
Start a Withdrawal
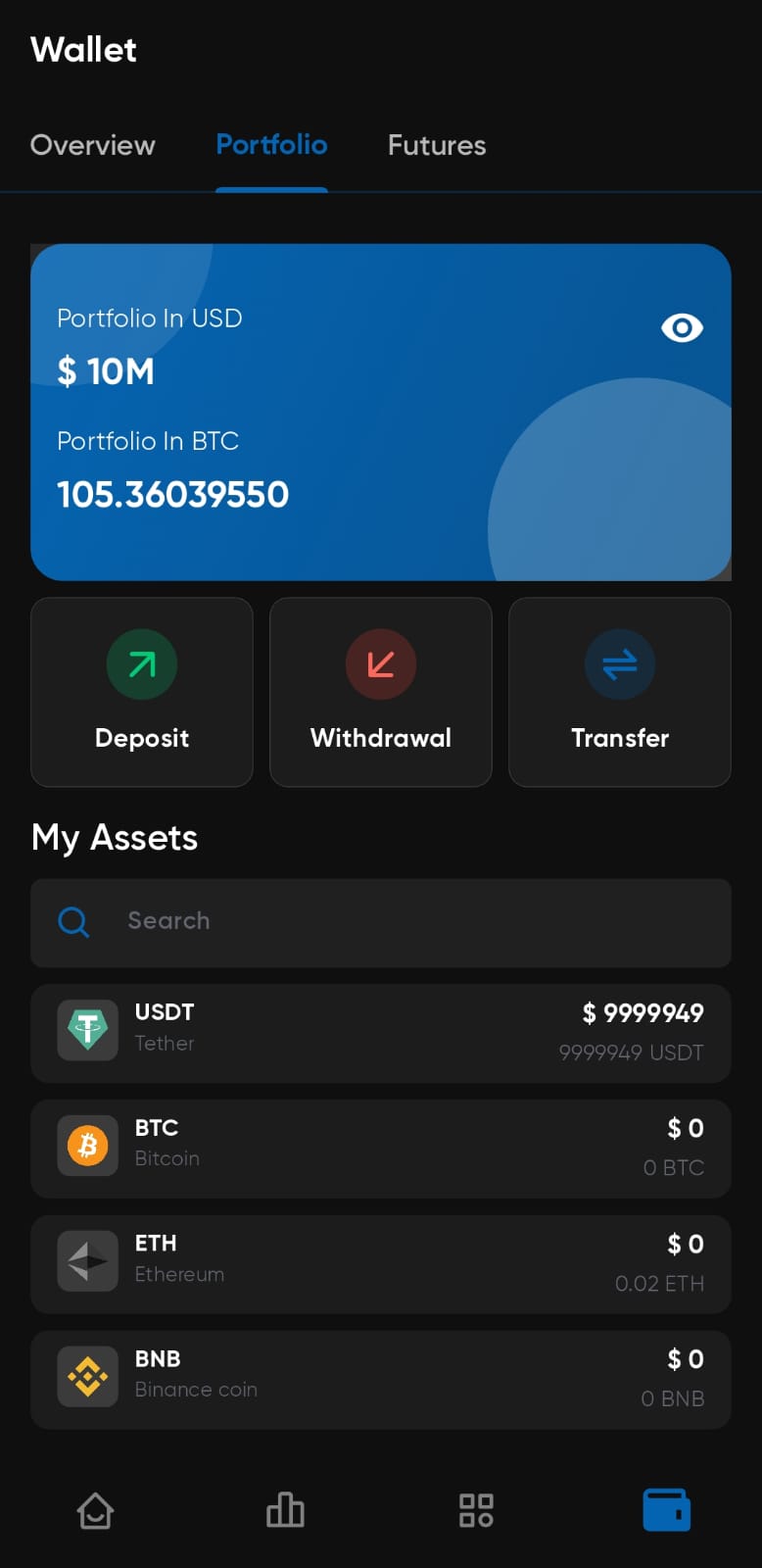[381, 692]
